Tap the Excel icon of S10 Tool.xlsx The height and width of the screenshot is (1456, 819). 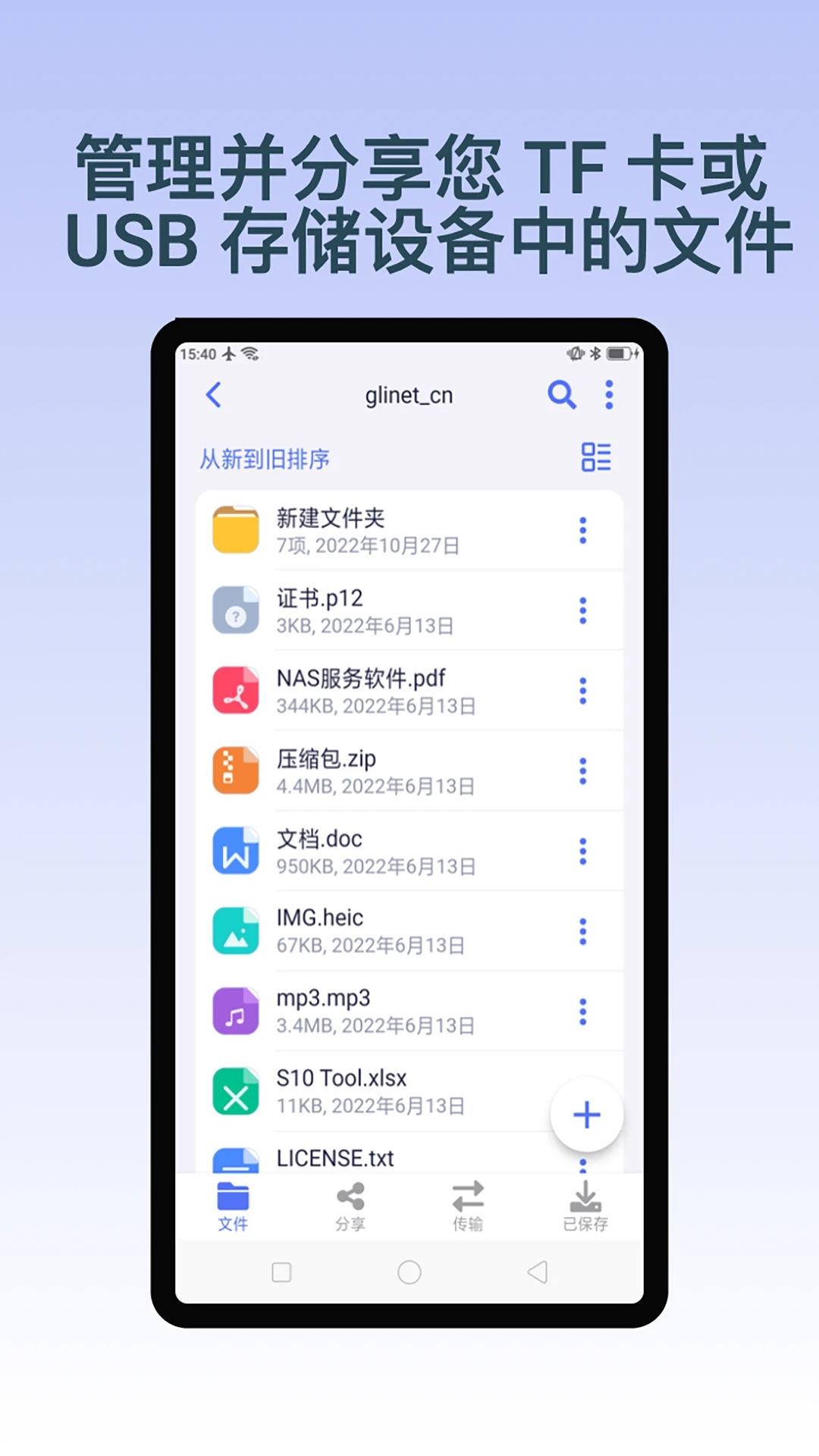236,1090
